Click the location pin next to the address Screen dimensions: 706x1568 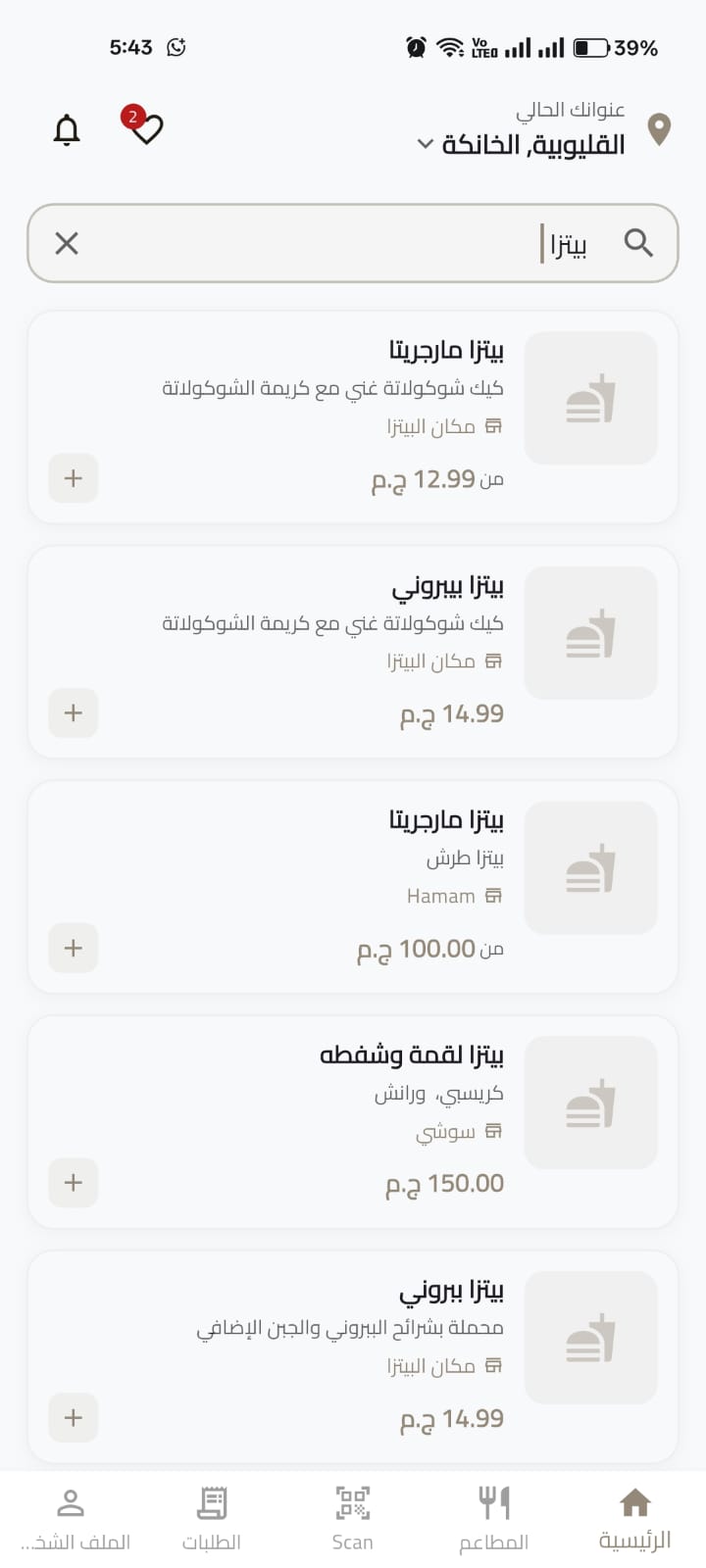(659, 130)
